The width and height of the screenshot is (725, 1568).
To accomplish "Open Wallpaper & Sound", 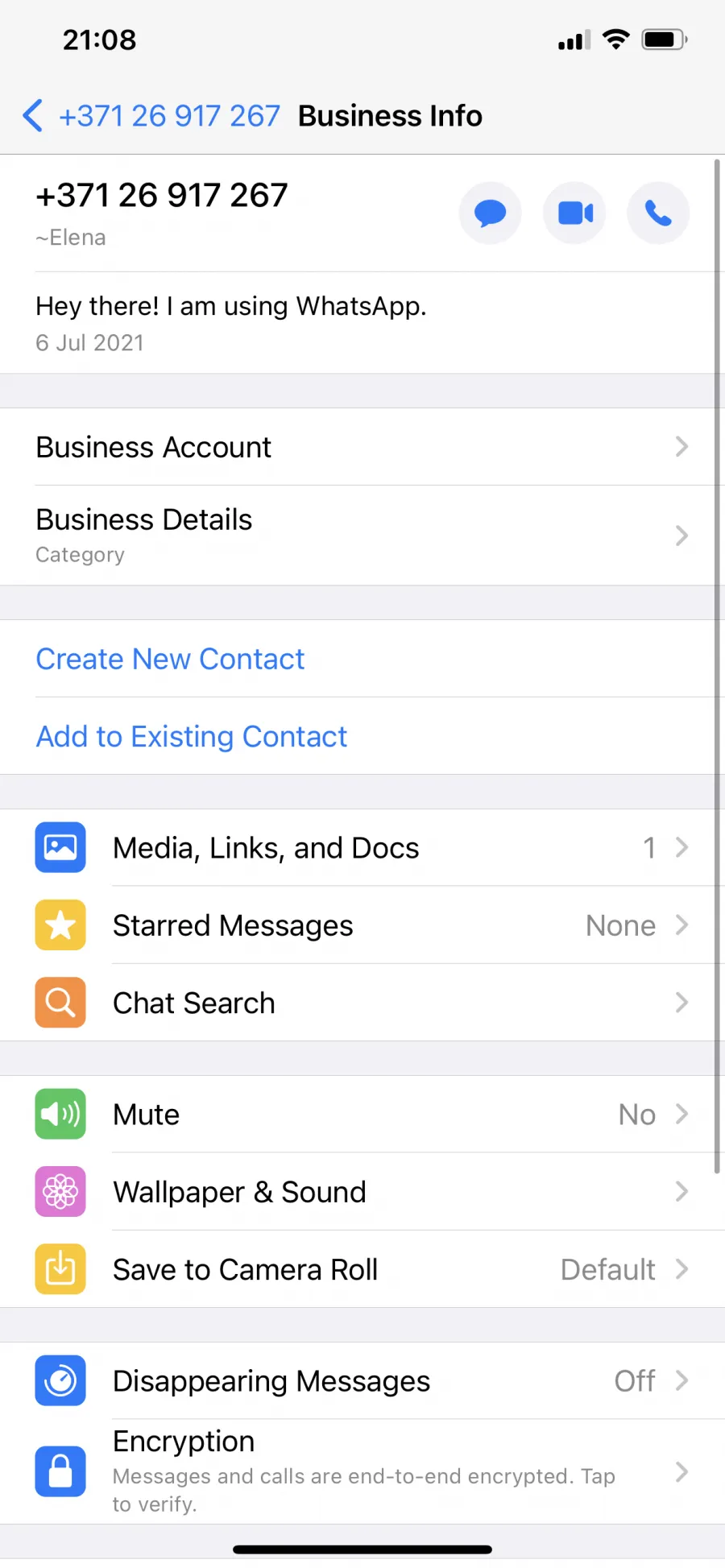I will (x=362, y=1192).
